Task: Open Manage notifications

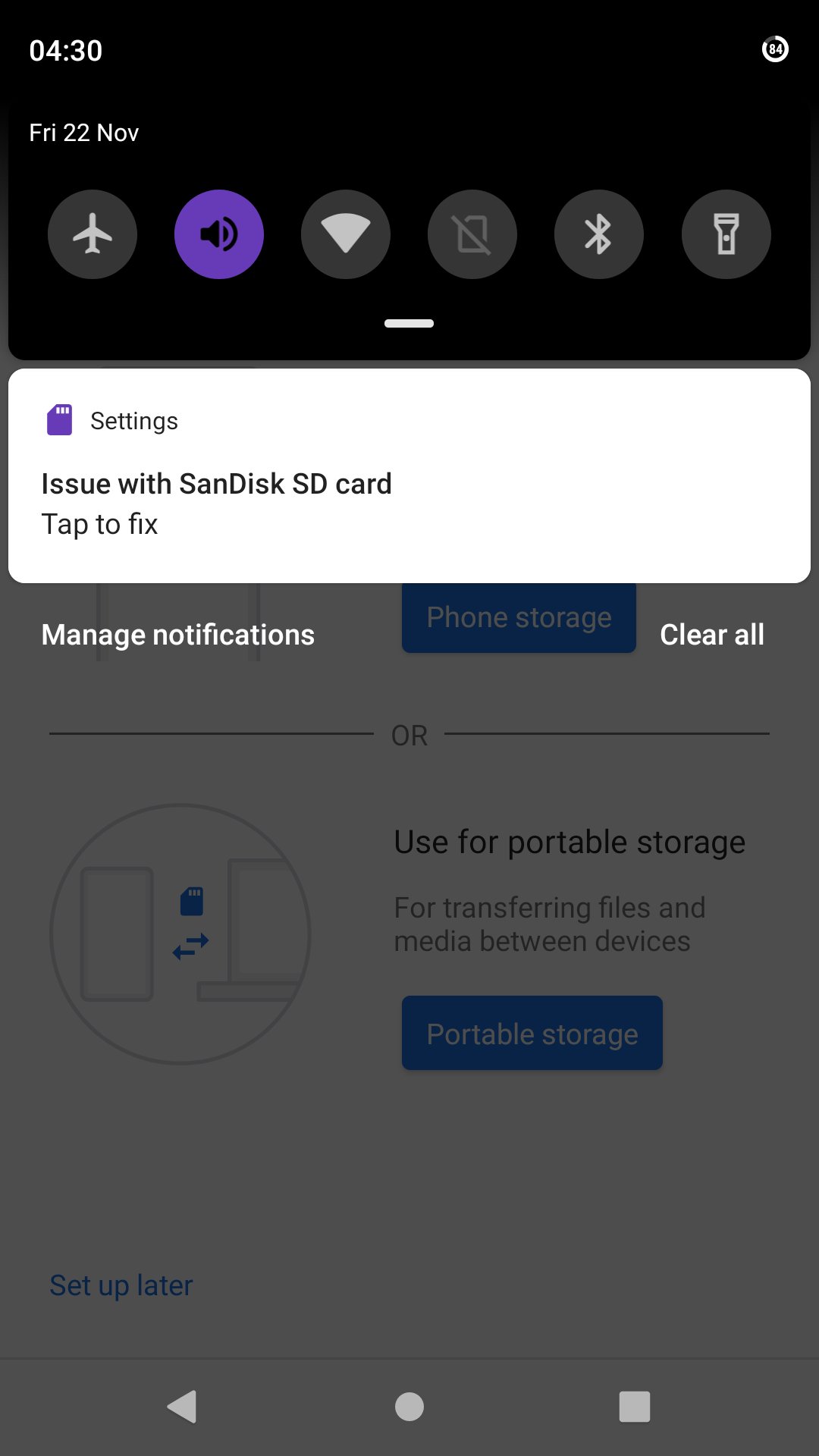Action: pyautogui.click(x=177, y=635)
